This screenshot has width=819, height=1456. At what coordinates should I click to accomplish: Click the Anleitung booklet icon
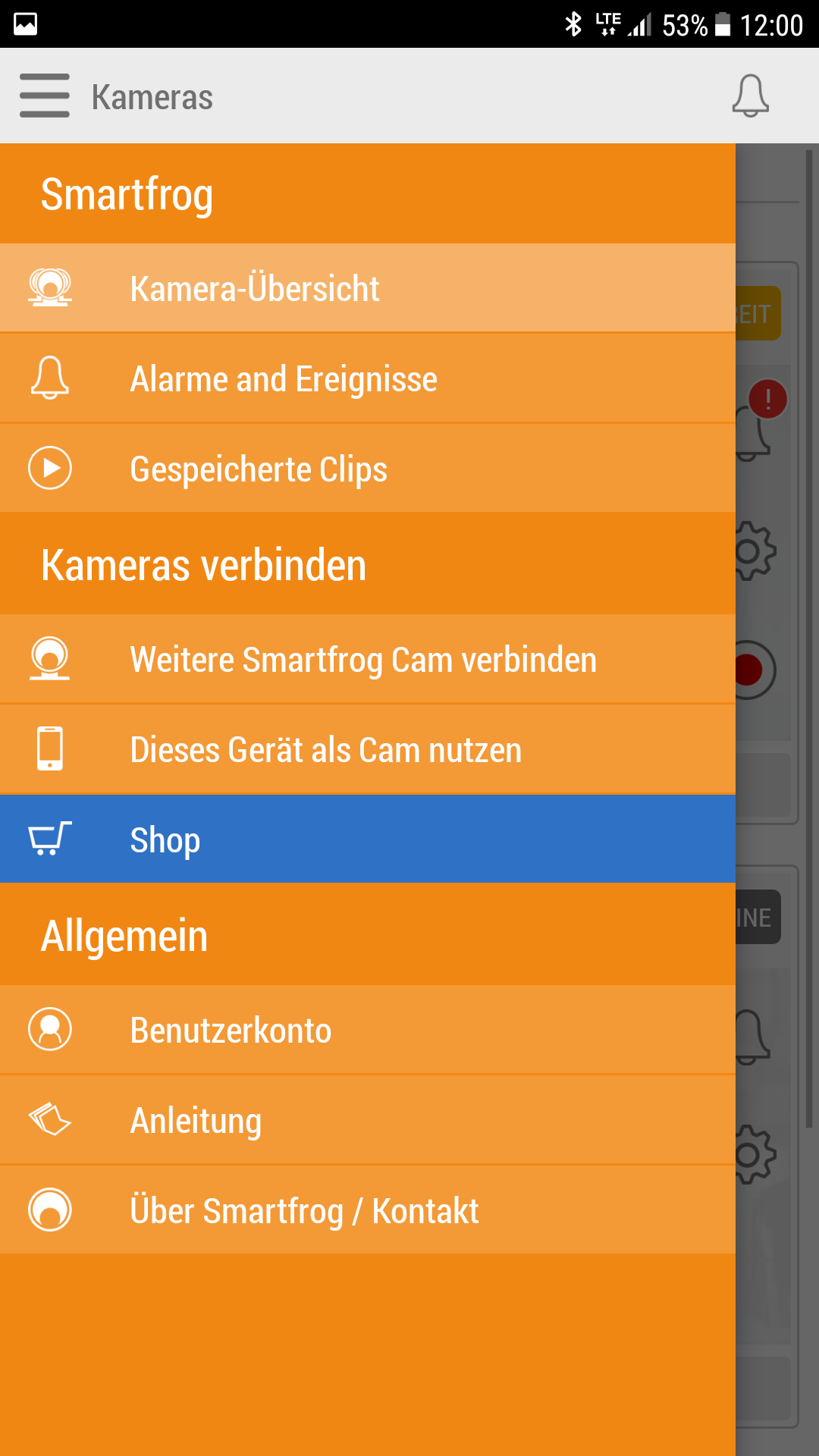[49, 1120]
